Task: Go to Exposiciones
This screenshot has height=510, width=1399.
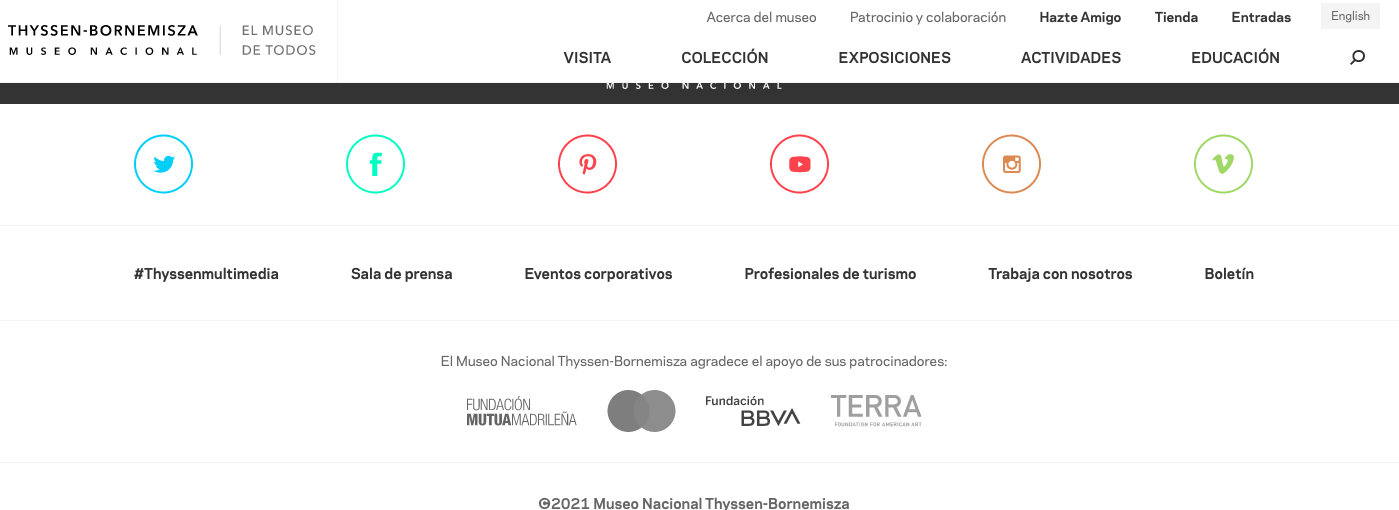Action: point(894,58)
